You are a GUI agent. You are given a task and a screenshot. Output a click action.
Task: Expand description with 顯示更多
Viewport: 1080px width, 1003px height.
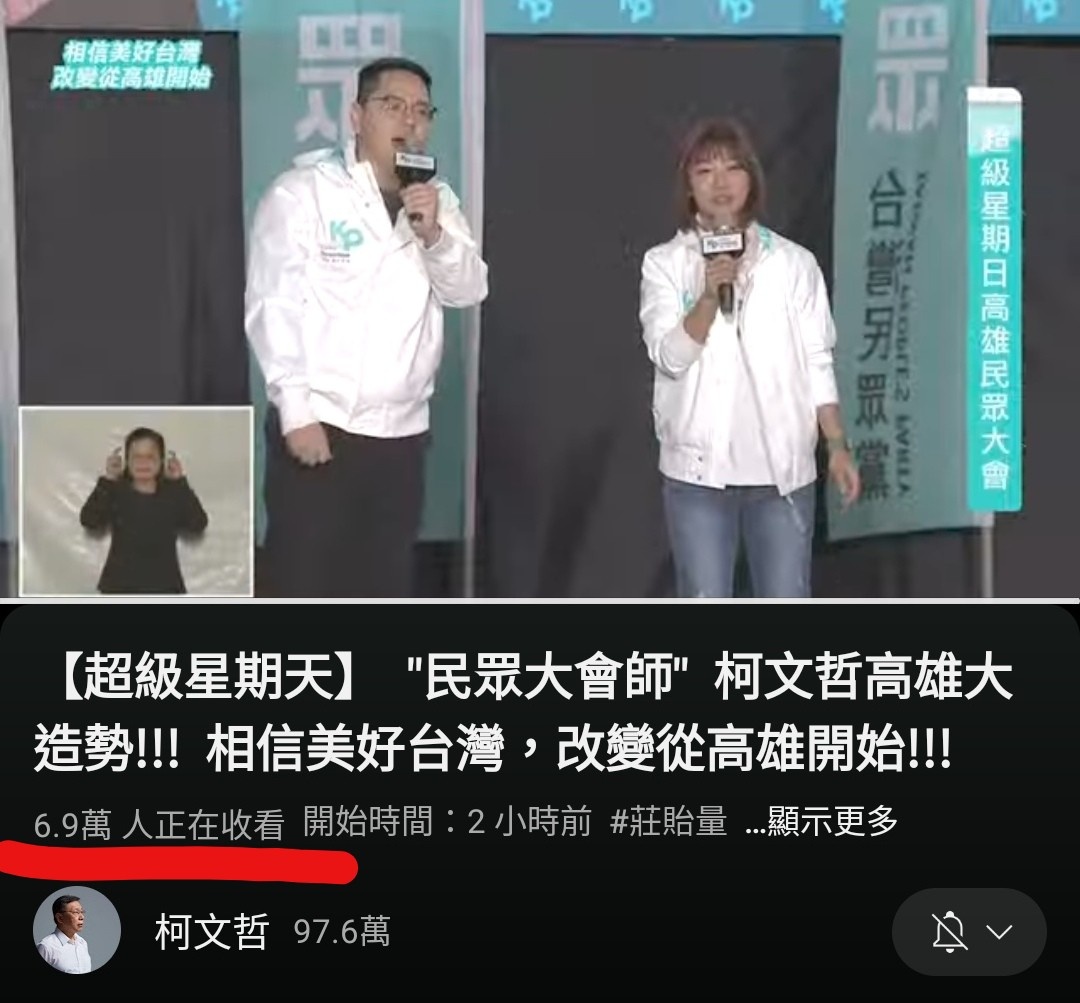pyautogui.click(x=822, y=822)
